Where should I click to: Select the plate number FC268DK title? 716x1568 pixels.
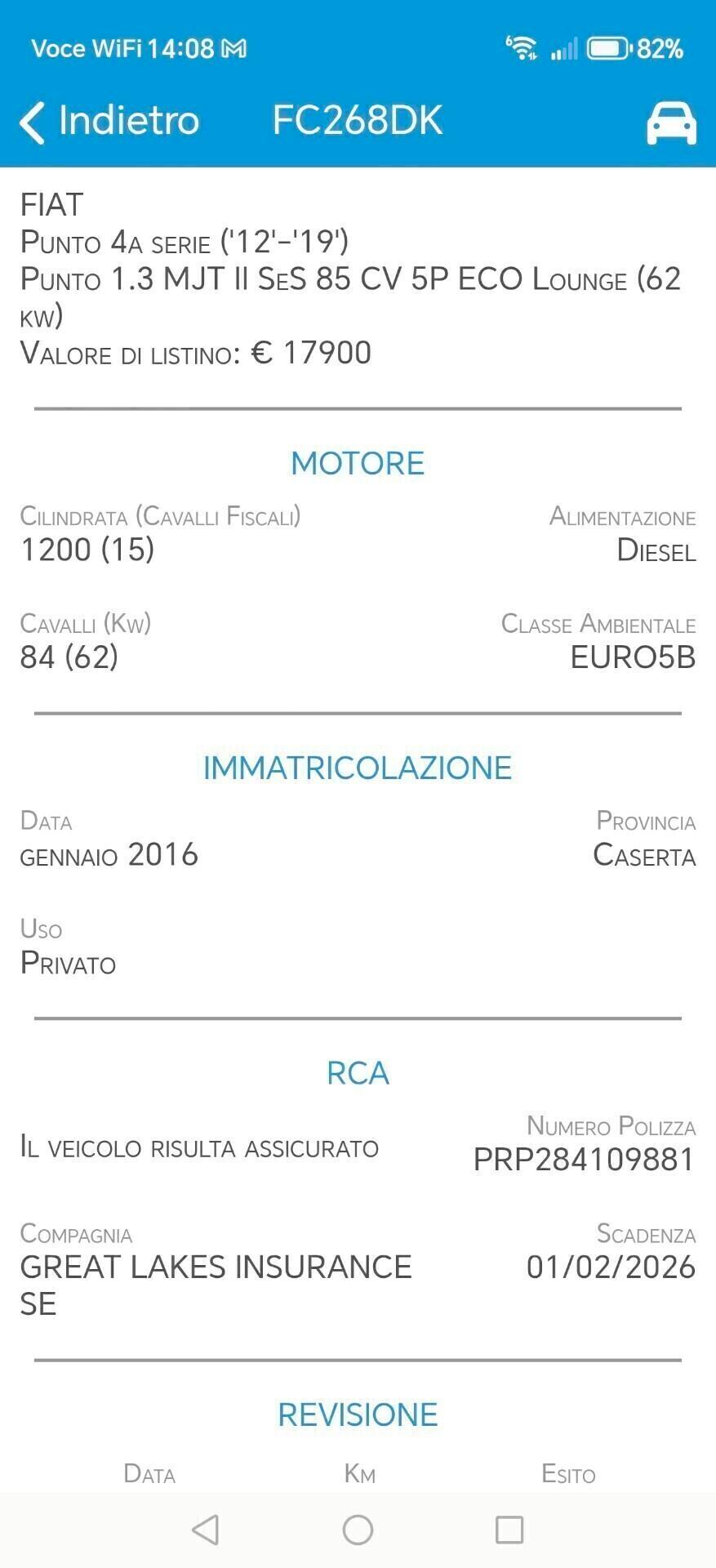[358, 121]
